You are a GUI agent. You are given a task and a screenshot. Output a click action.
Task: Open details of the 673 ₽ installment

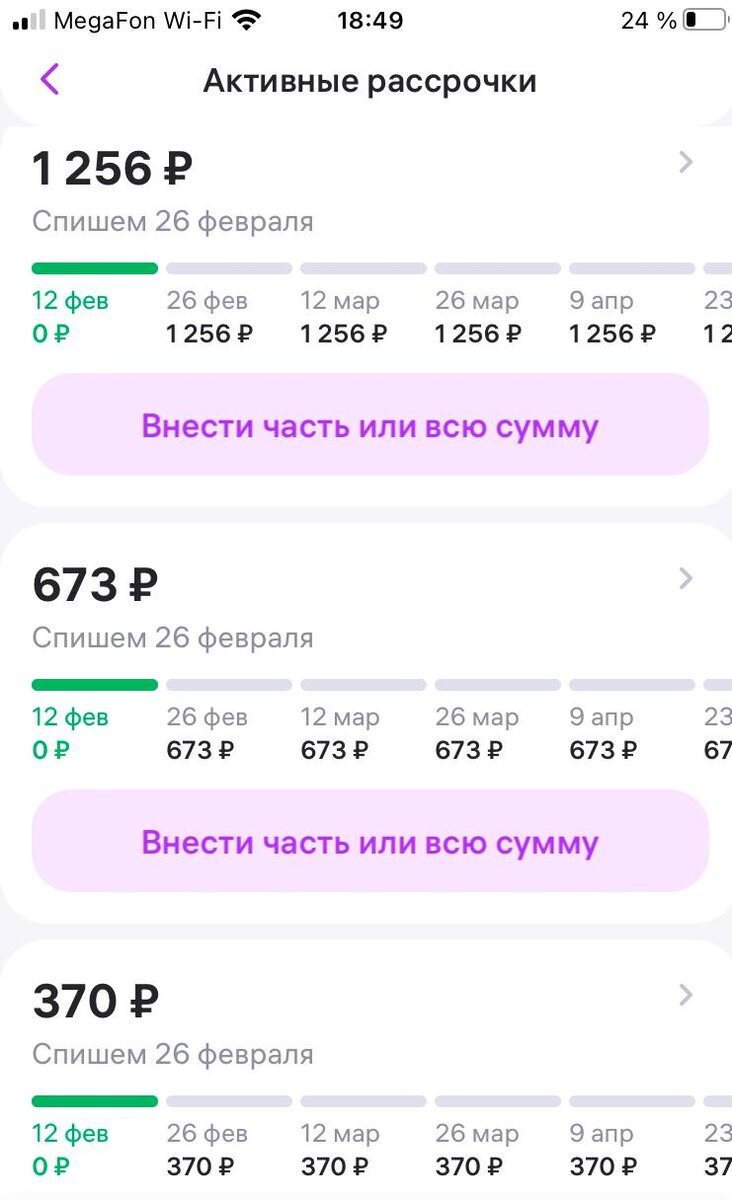pyautogui.click(x=686, y=578)
